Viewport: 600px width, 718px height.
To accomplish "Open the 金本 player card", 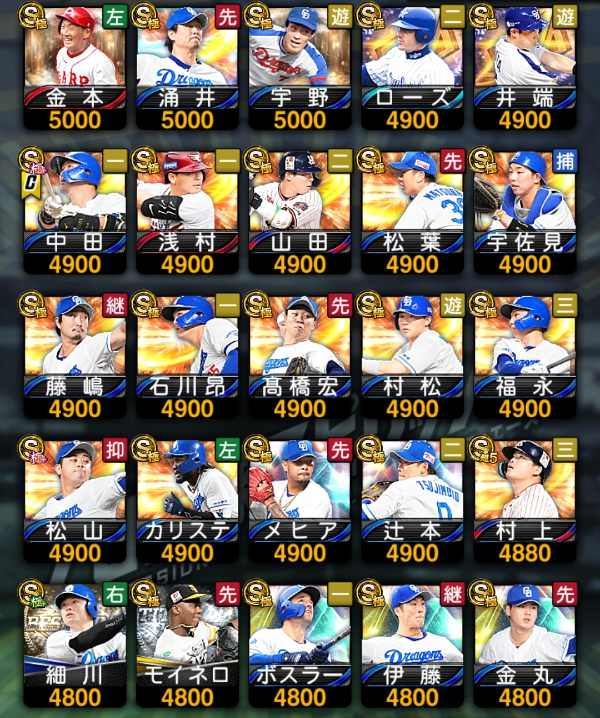I will click(75, 68).
